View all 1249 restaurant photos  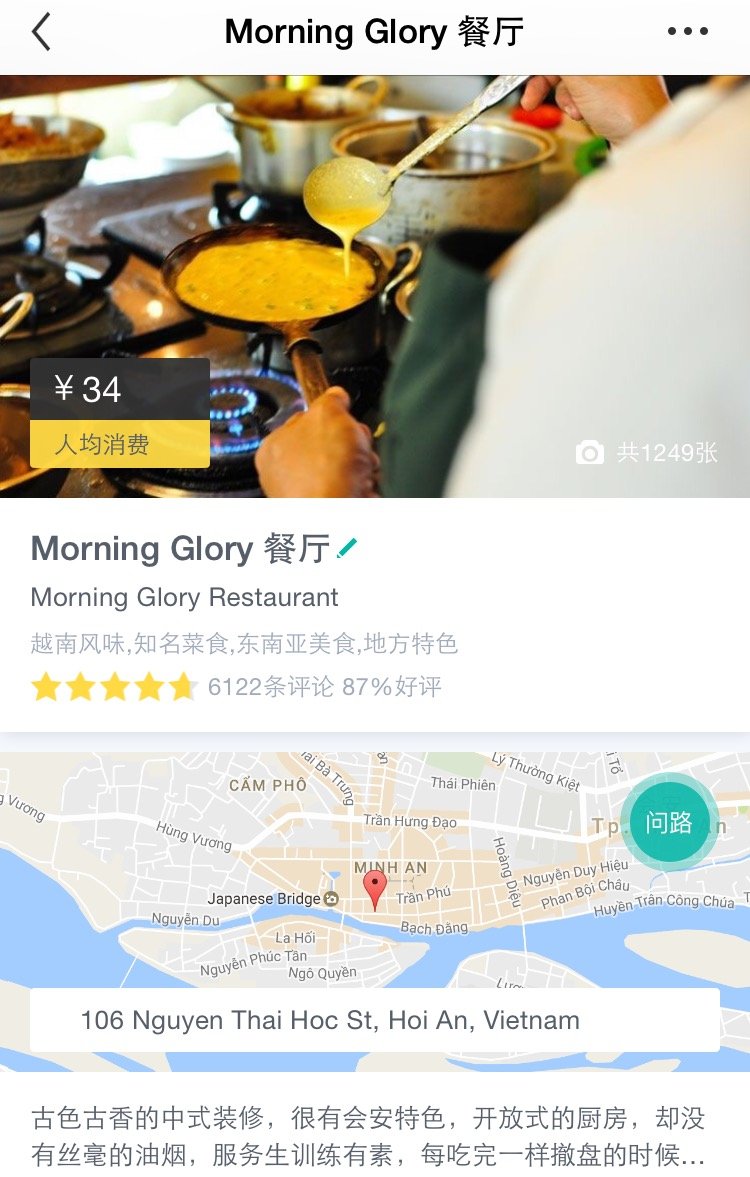tap(648, 452)
